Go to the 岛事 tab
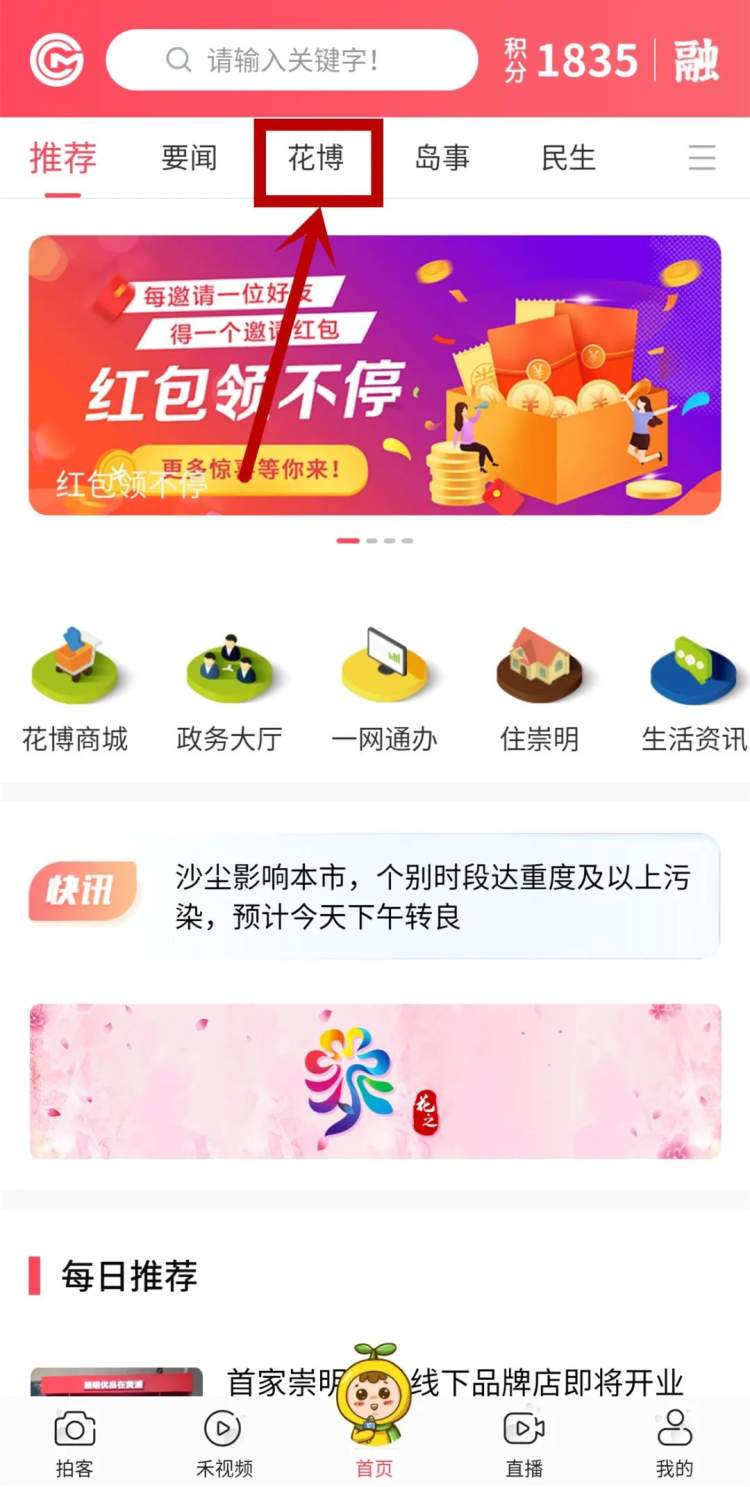750x1487 pixels. coord(442,158)
